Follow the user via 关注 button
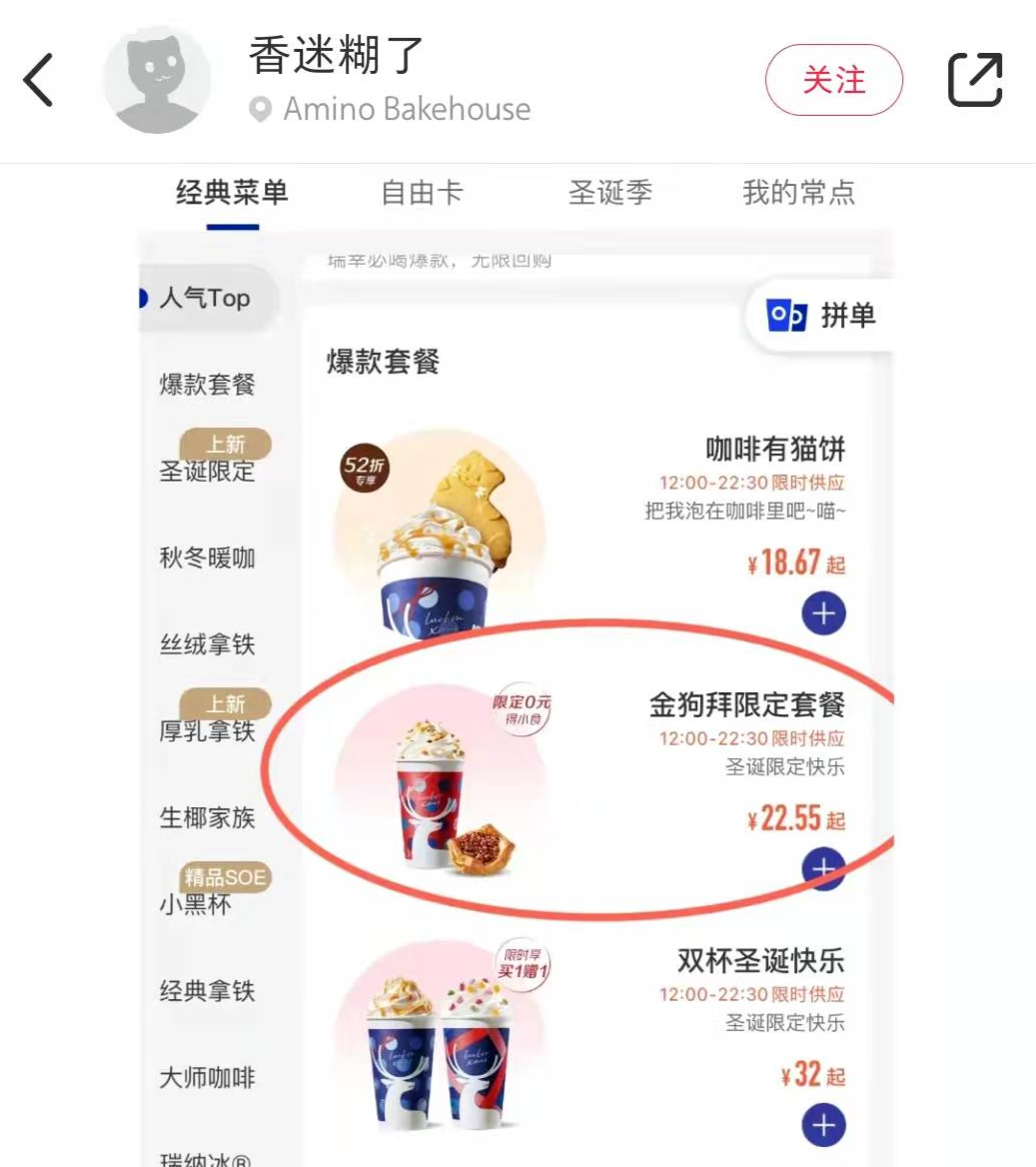 point(833,80)
